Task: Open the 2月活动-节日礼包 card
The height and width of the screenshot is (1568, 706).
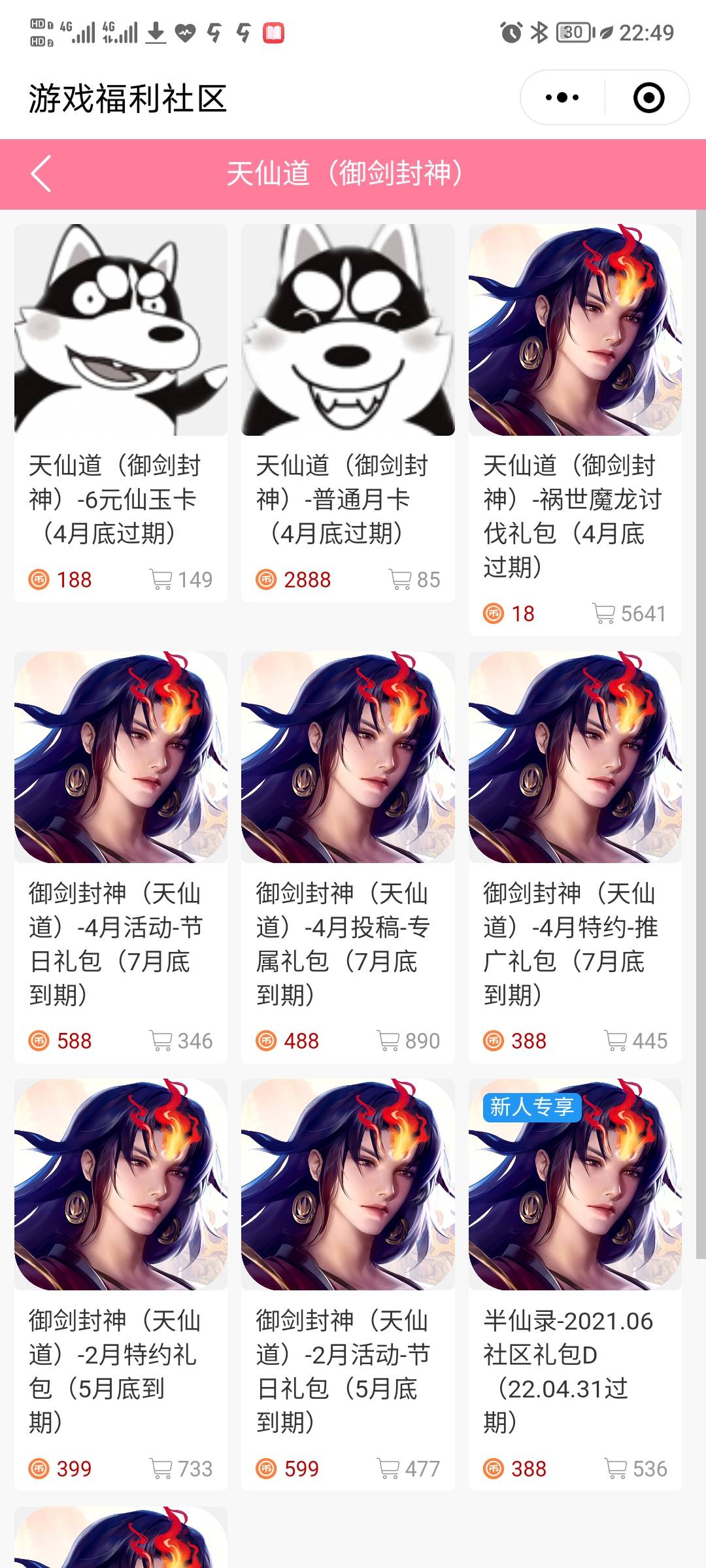Action: (x=348, y=1284)
